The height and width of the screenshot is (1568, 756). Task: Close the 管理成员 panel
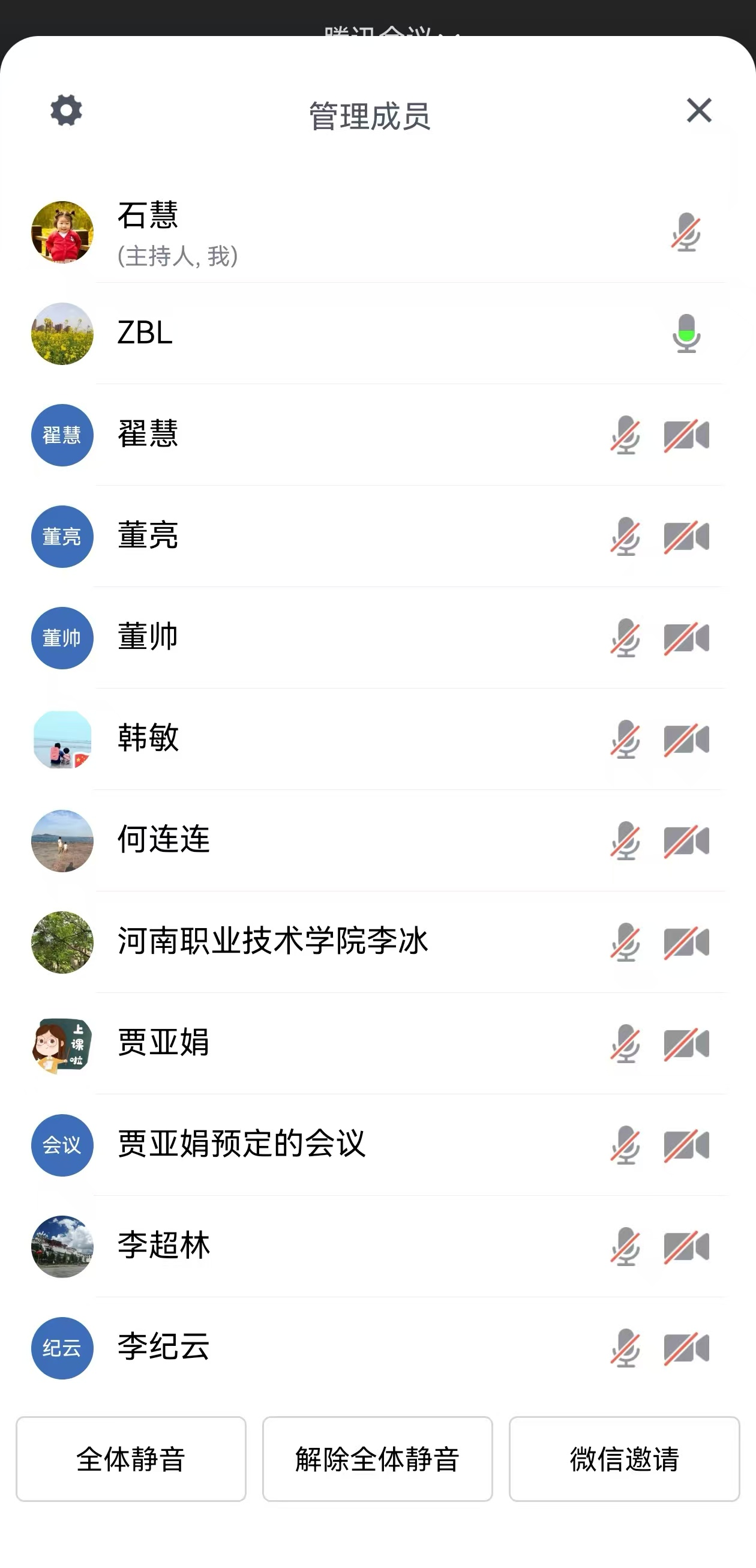click(x=699, y=111)
